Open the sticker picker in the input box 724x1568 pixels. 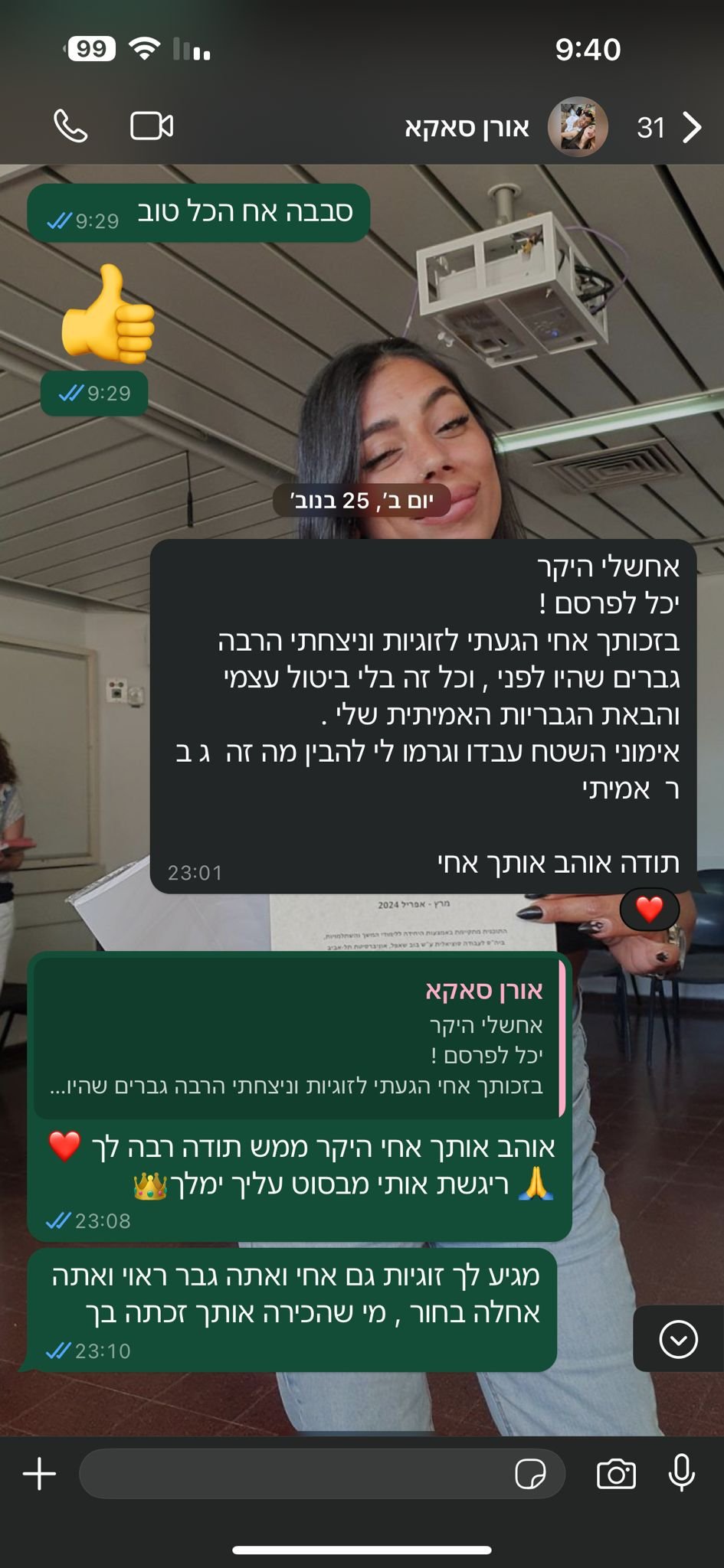[x=530, y=1474]
